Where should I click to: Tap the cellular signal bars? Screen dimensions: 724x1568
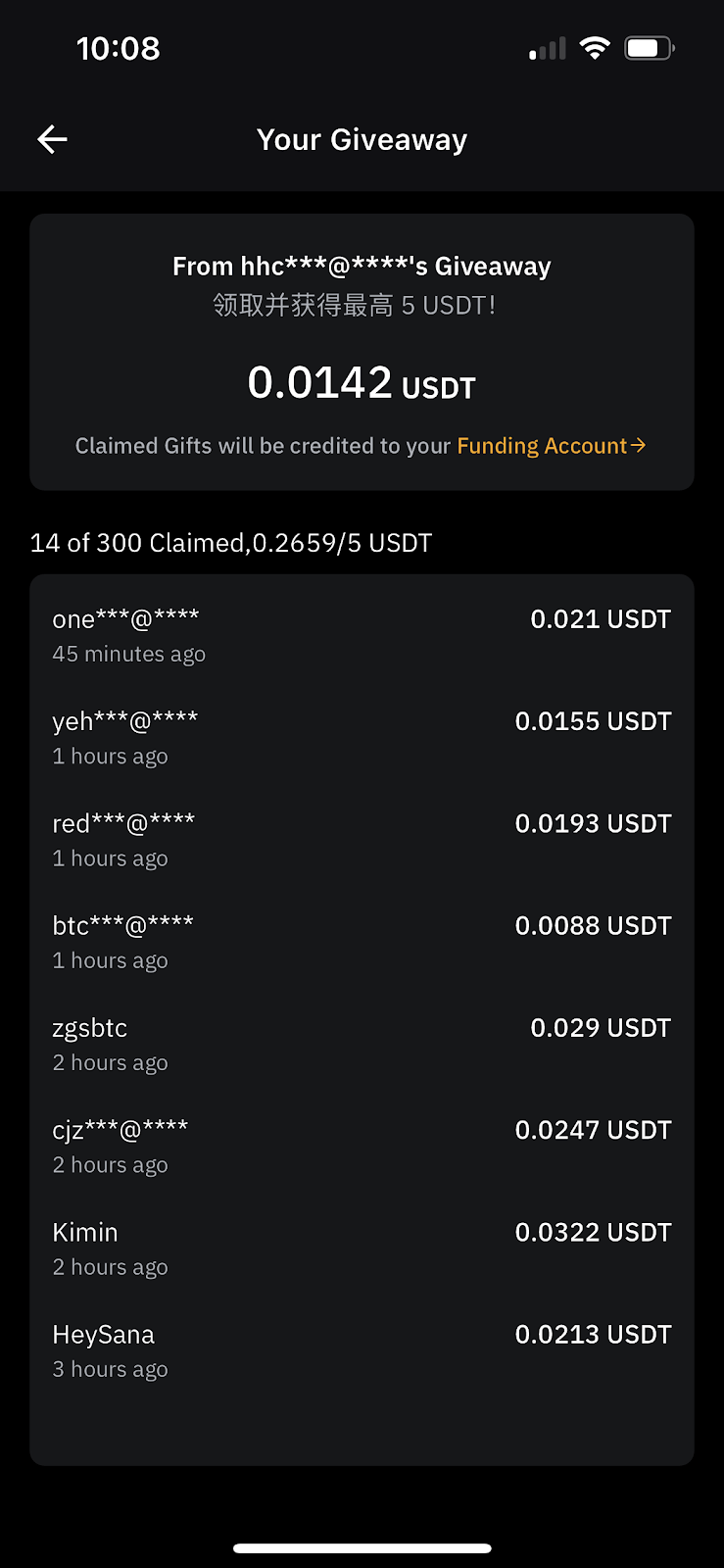point(546,47)
